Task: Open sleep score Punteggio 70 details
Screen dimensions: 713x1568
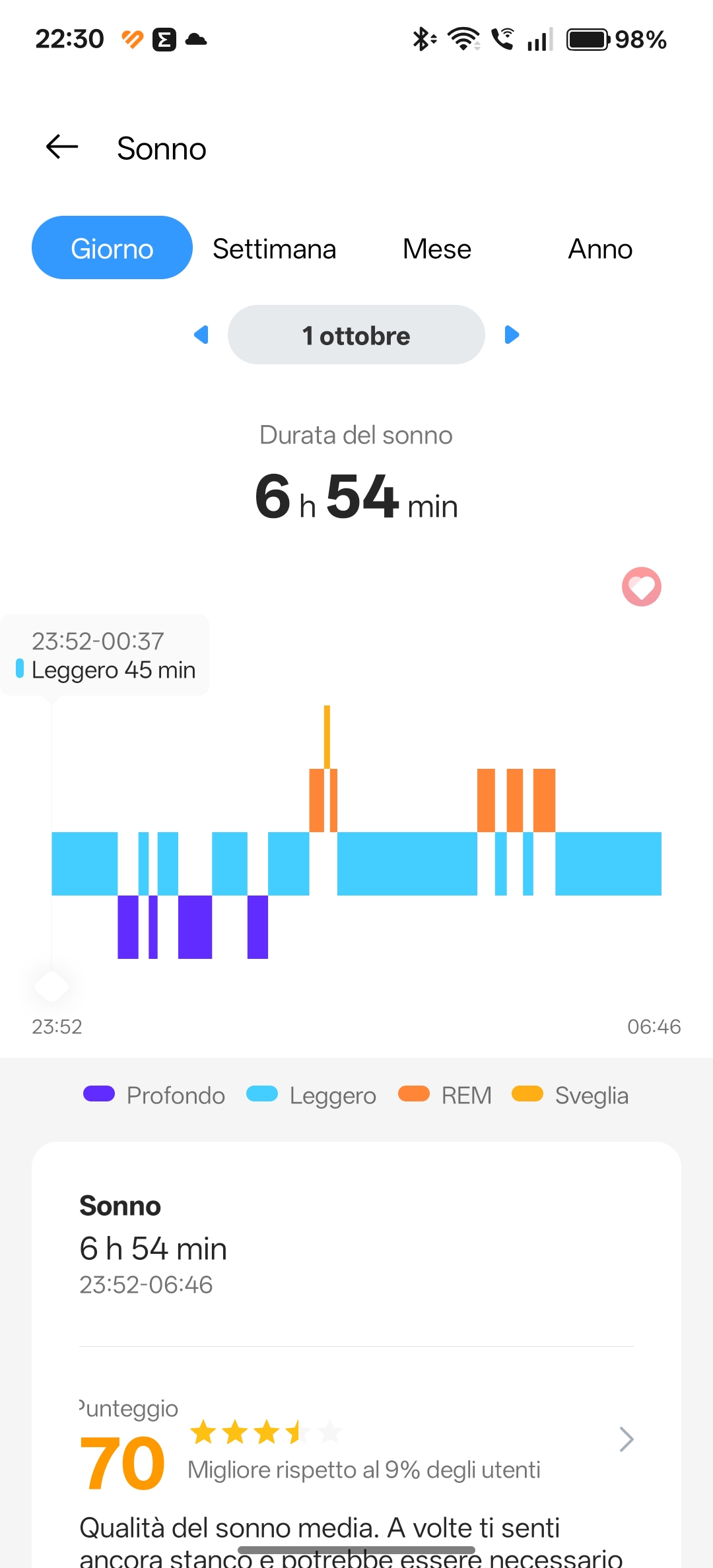Action: point(625,1439)
